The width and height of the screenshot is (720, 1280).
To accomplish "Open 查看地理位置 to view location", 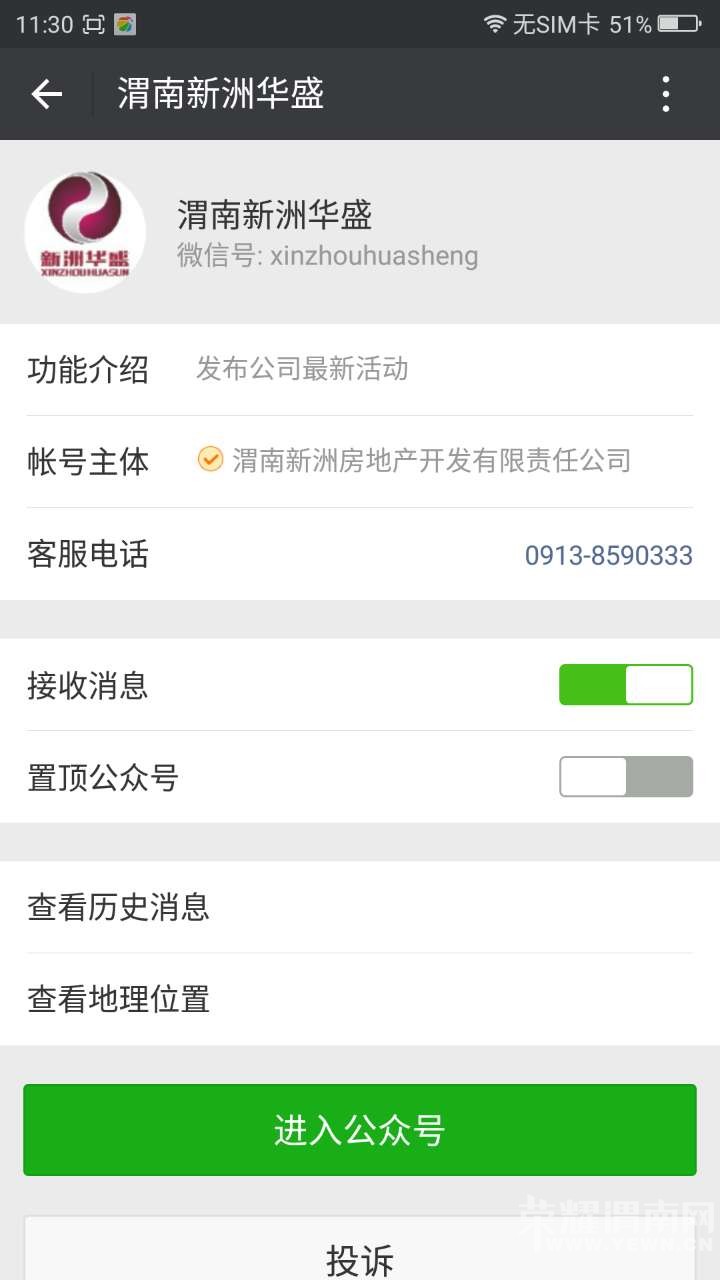I will 360,999.
